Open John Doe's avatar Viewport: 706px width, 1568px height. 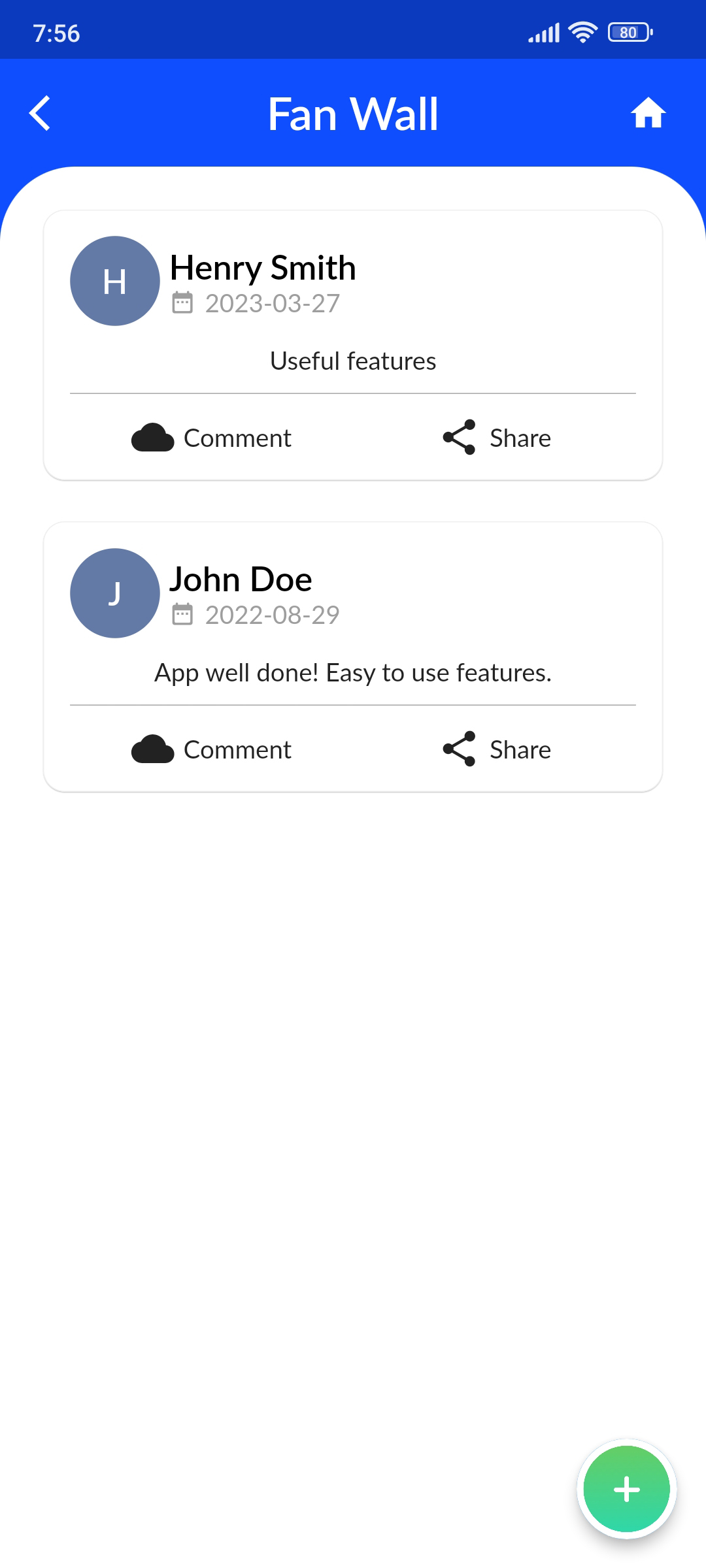pyautogui.click(x=115, y=593)
